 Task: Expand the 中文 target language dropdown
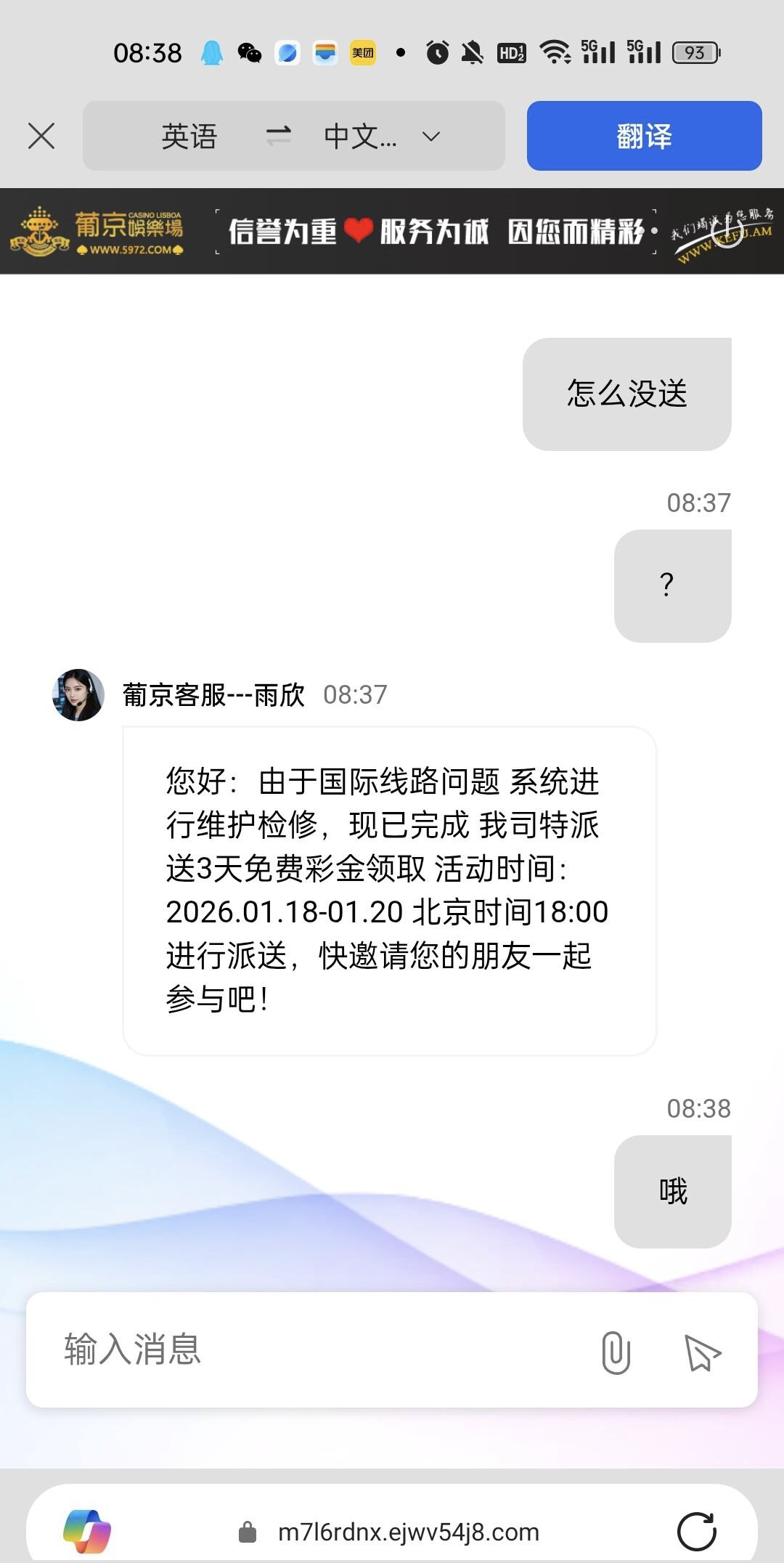pos(431,137)
